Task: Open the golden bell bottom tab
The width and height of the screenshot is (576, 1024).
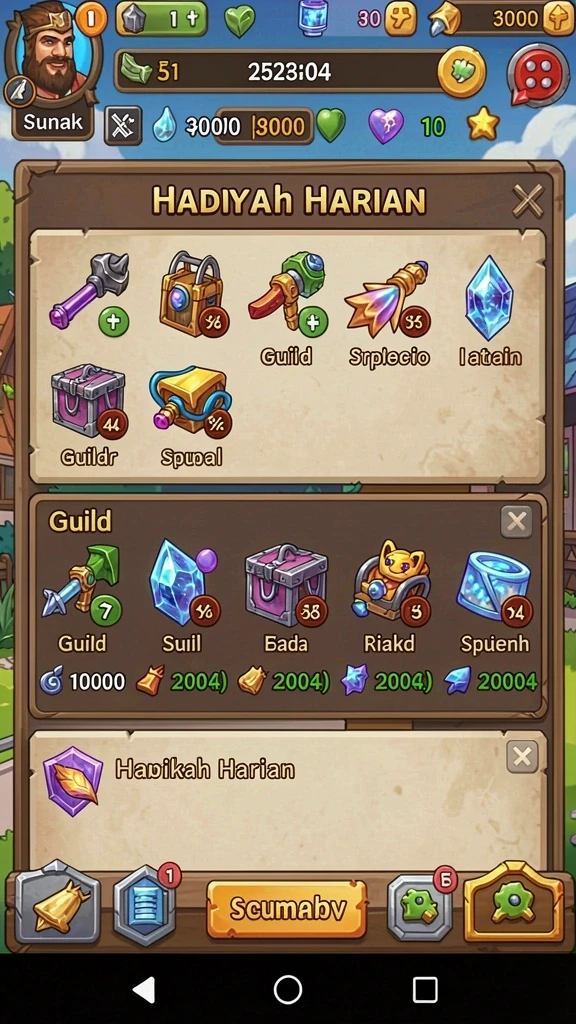Action: coord(57,903)
